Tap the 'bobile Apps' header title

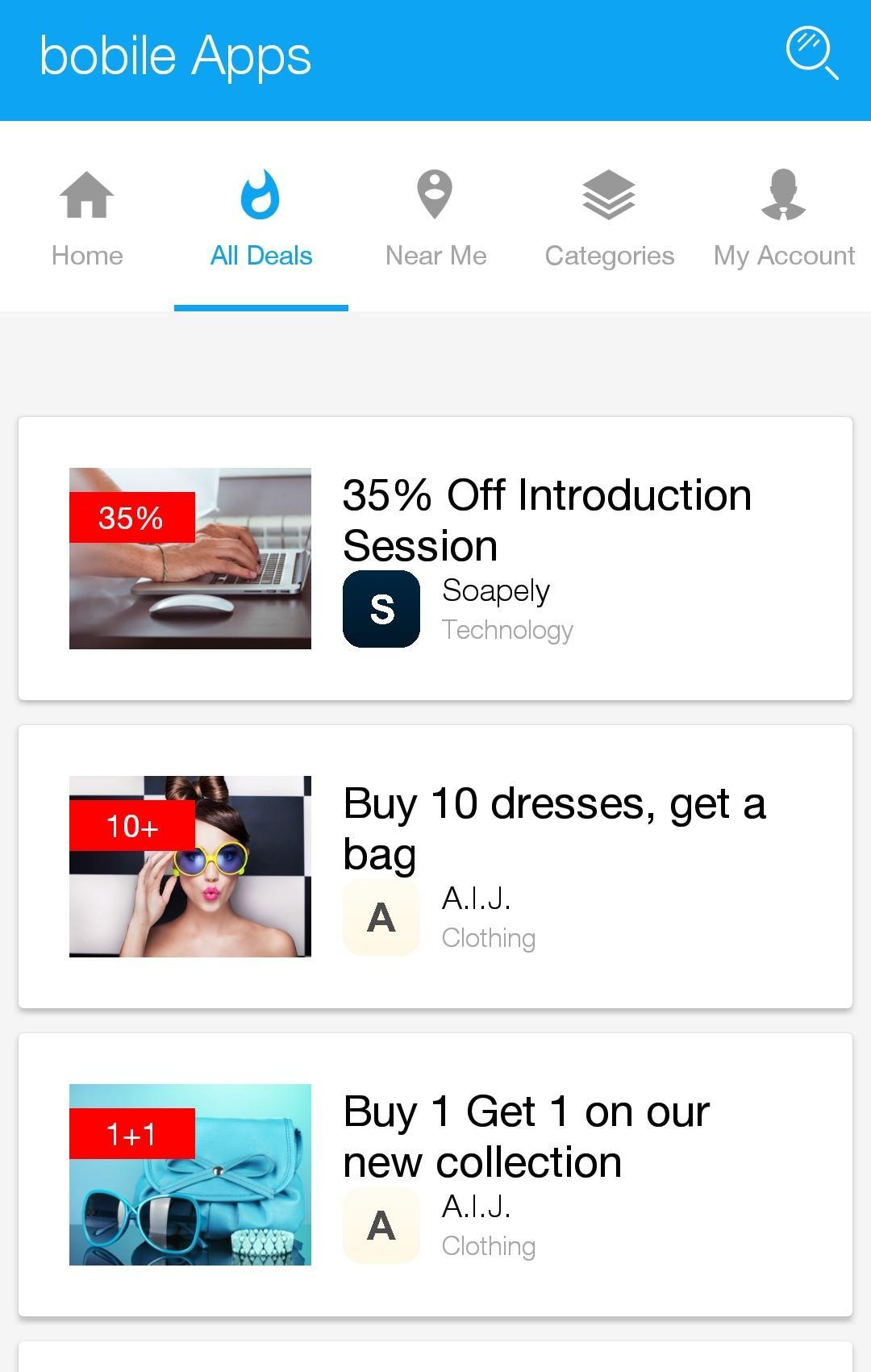[177, 56]
